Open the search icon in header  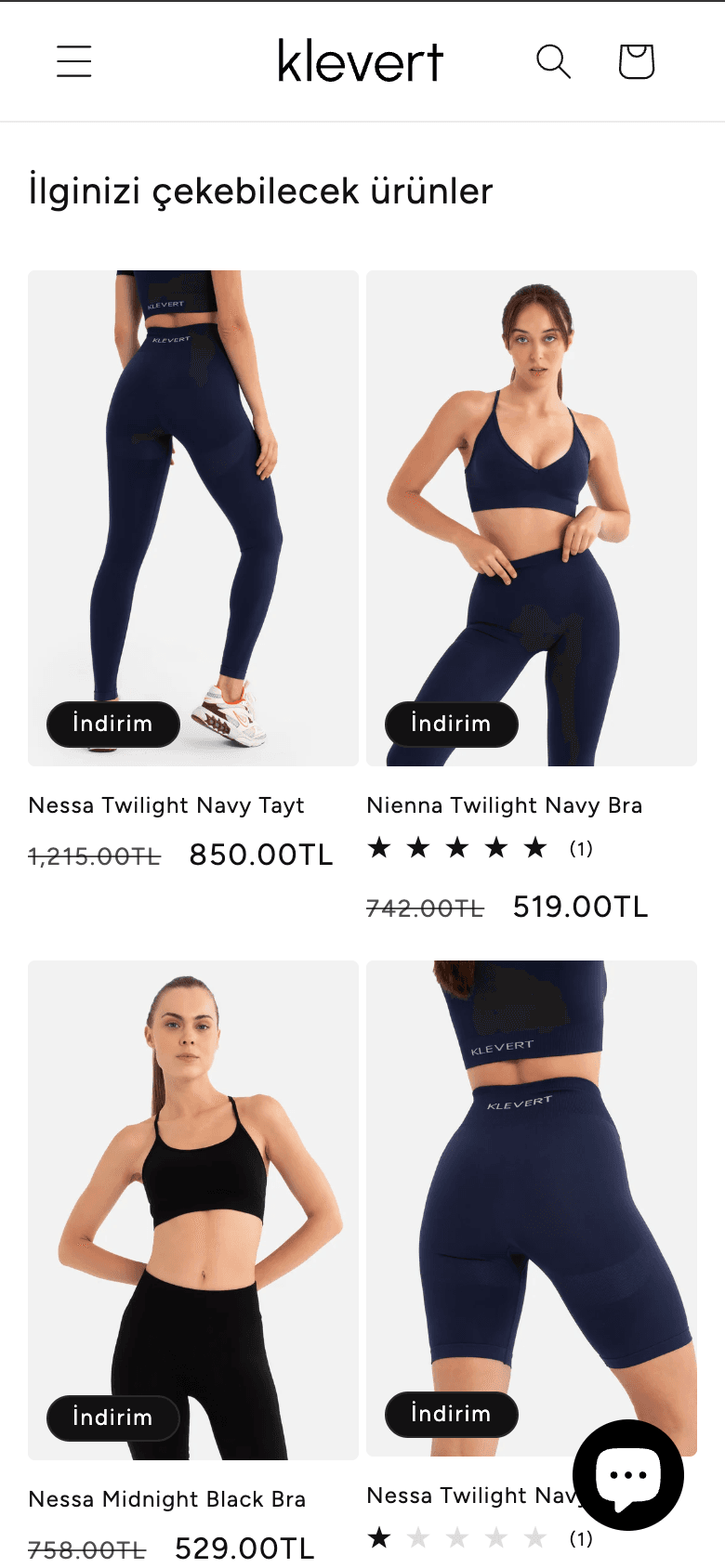(553, 61)
